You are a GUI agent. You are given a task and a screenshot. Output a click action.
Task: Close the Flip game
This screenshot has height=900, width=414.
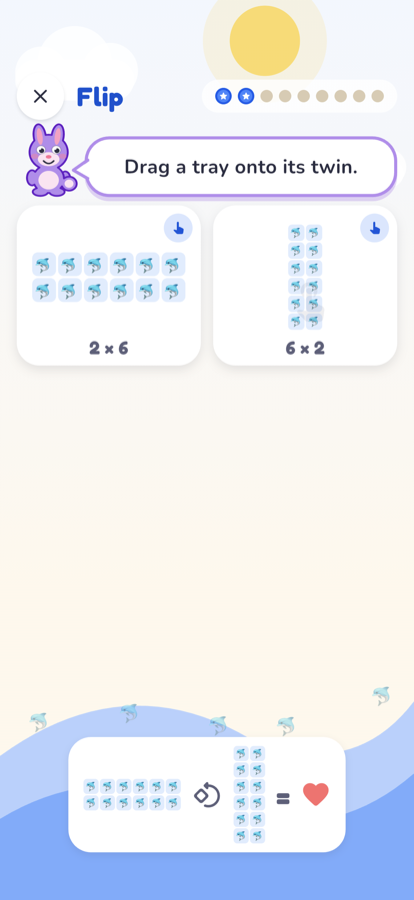point(40,96)
